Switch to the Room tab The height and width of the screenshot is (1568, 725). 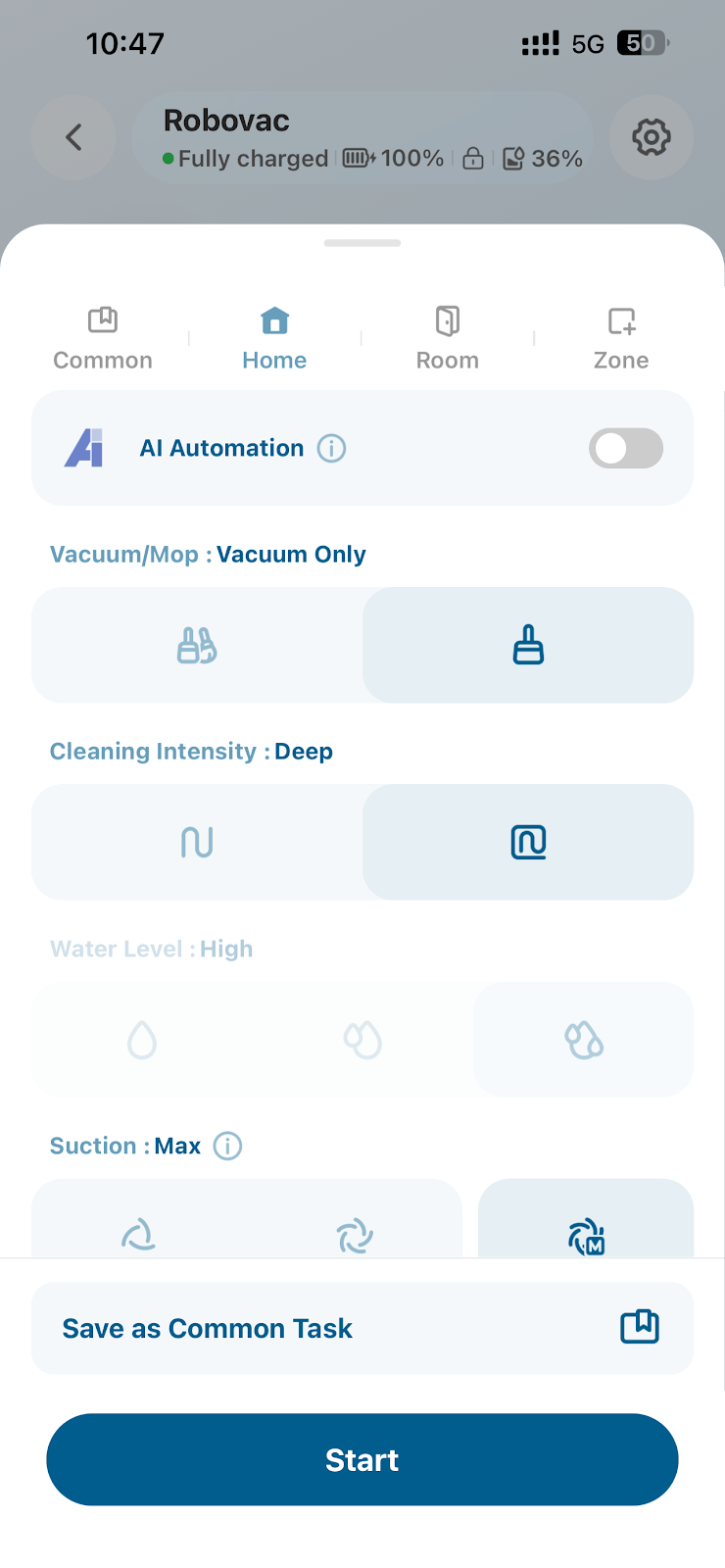coord(448,339)
